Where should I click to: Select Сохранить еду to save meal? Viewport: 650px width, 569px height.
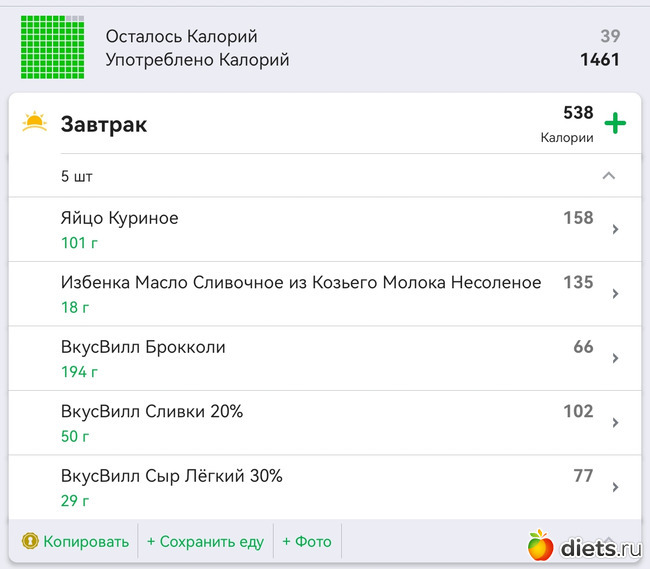205,541
